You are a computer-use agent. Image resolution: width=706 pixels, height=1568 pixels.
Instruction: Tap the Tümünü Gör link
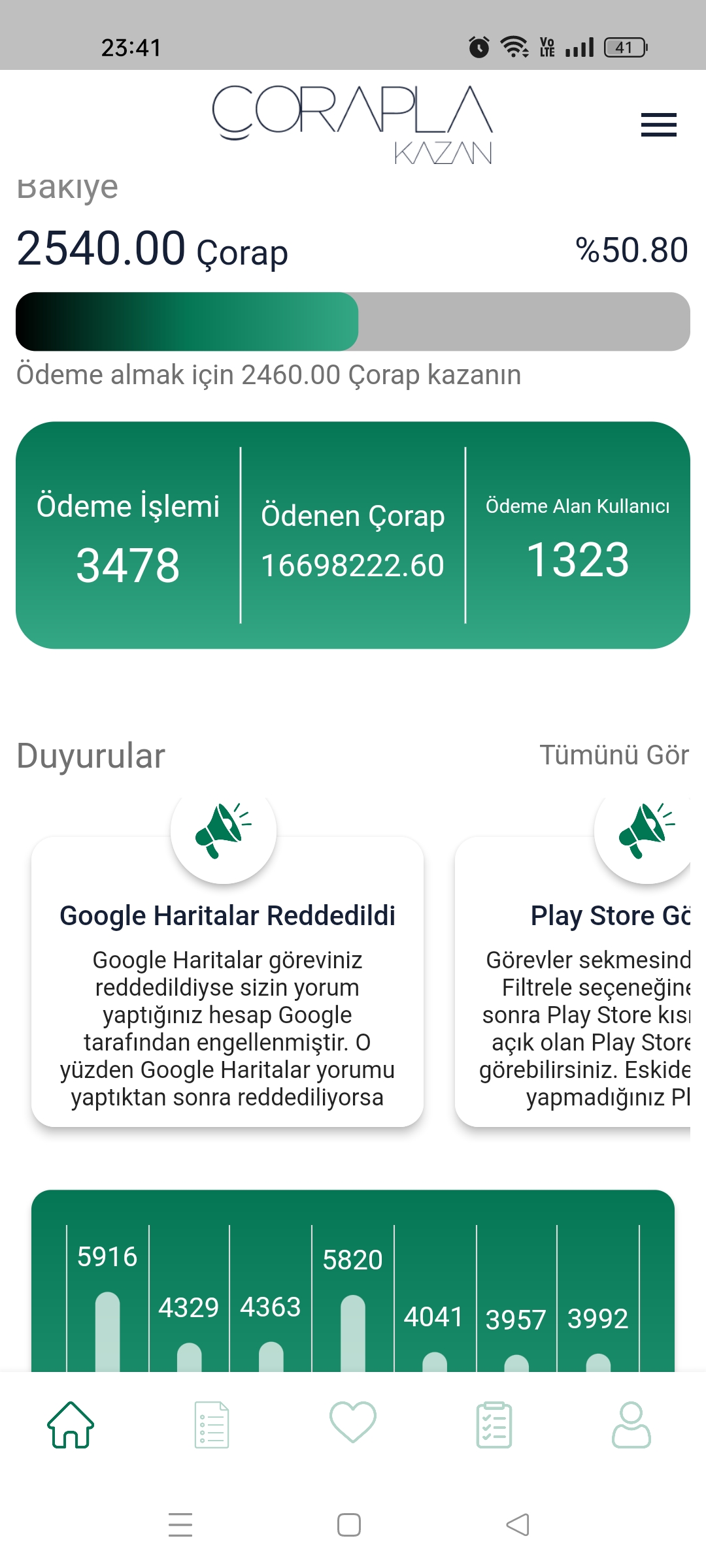[x=614, y=755]
